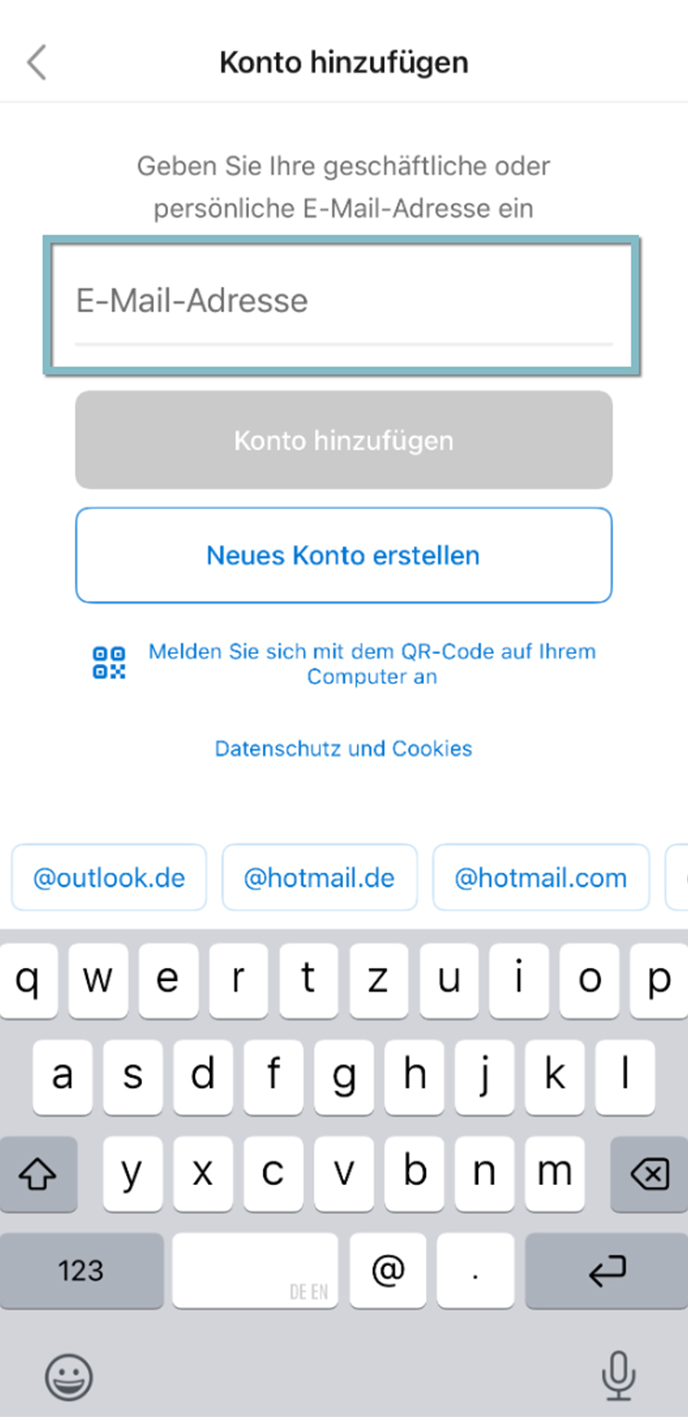Pick the @hotmail.com suggestion chip
This screenshot has width=688, height=1417.
[540, 877]
